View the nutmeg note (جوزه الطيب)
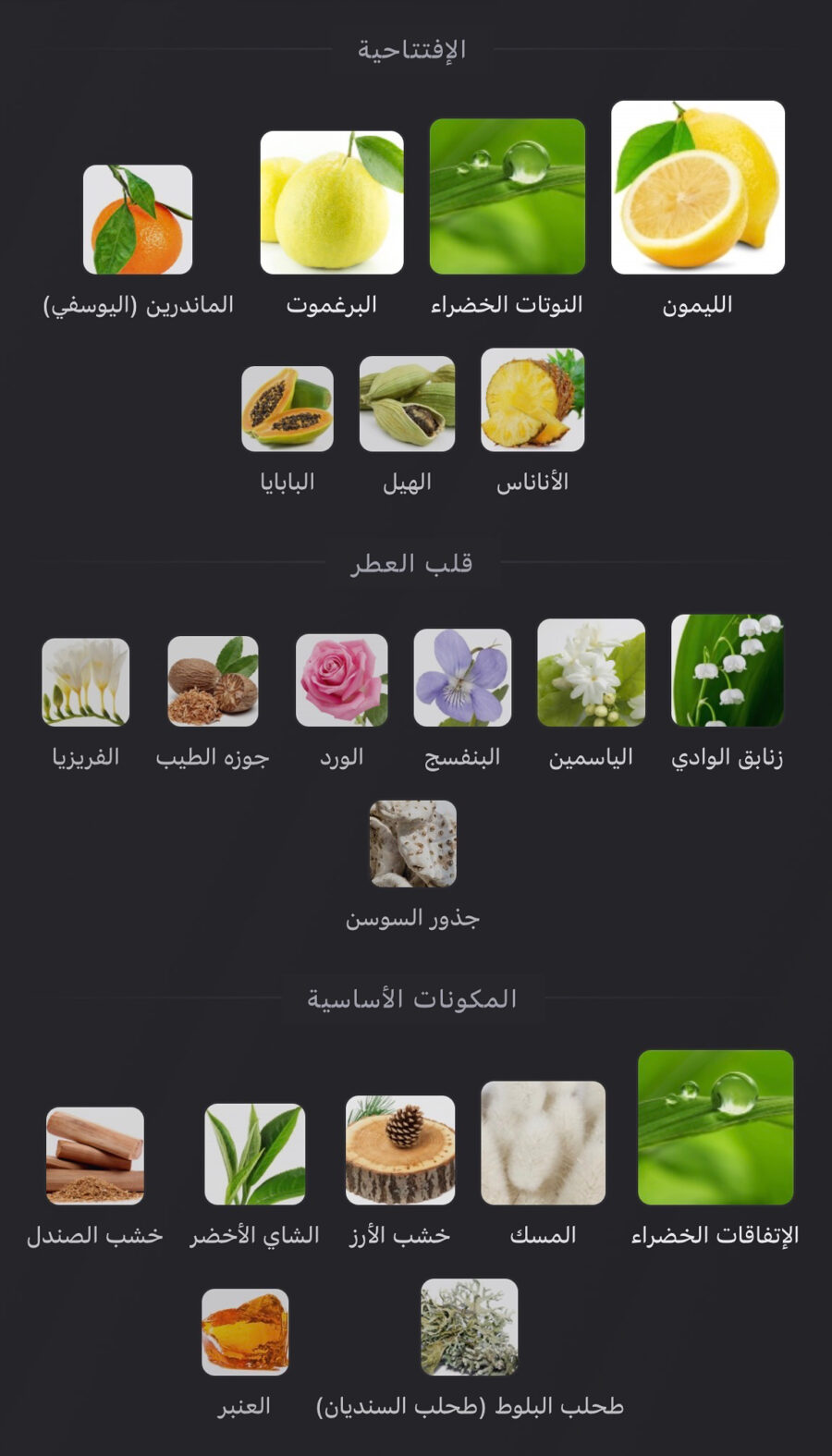This screenshot has height=1456, width=832. tap(213, 680)
